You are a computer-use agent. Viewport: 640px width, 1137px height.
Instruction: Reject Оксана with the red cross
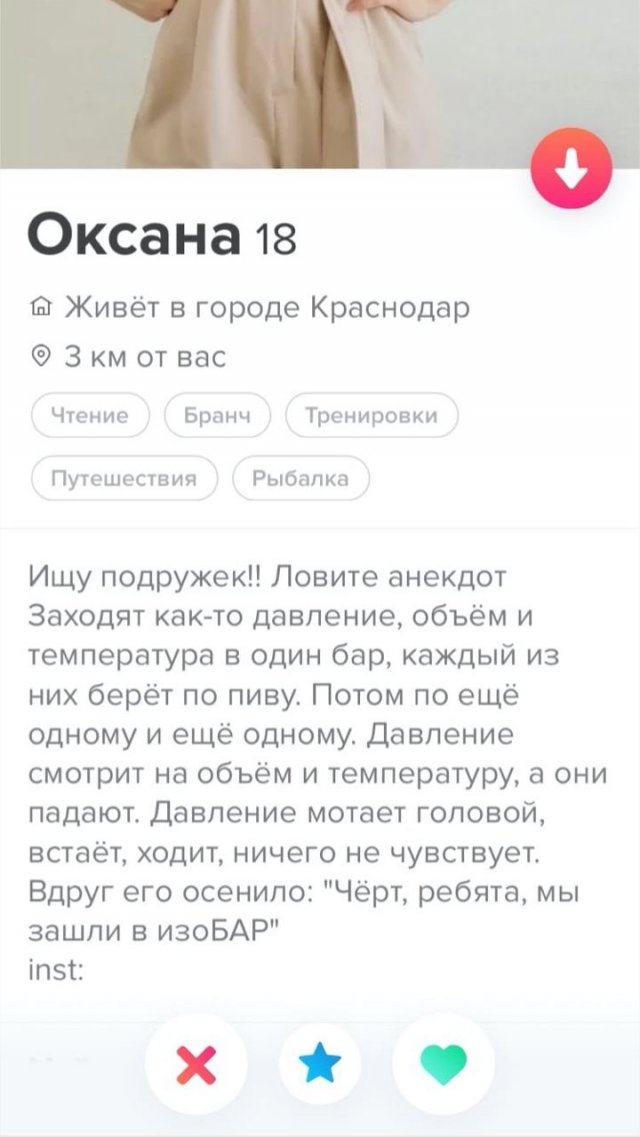194,1063
